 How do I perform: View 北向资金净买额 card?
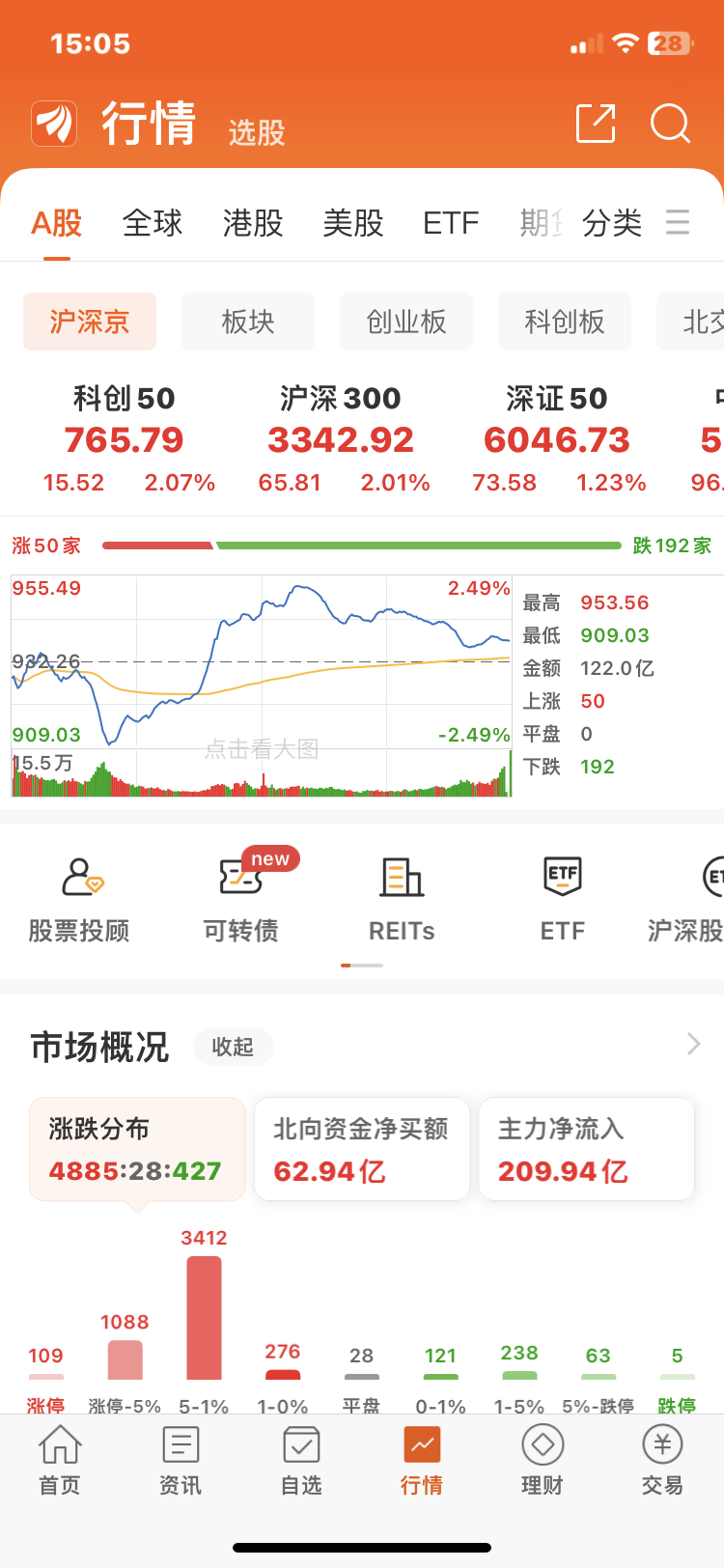362,1149
